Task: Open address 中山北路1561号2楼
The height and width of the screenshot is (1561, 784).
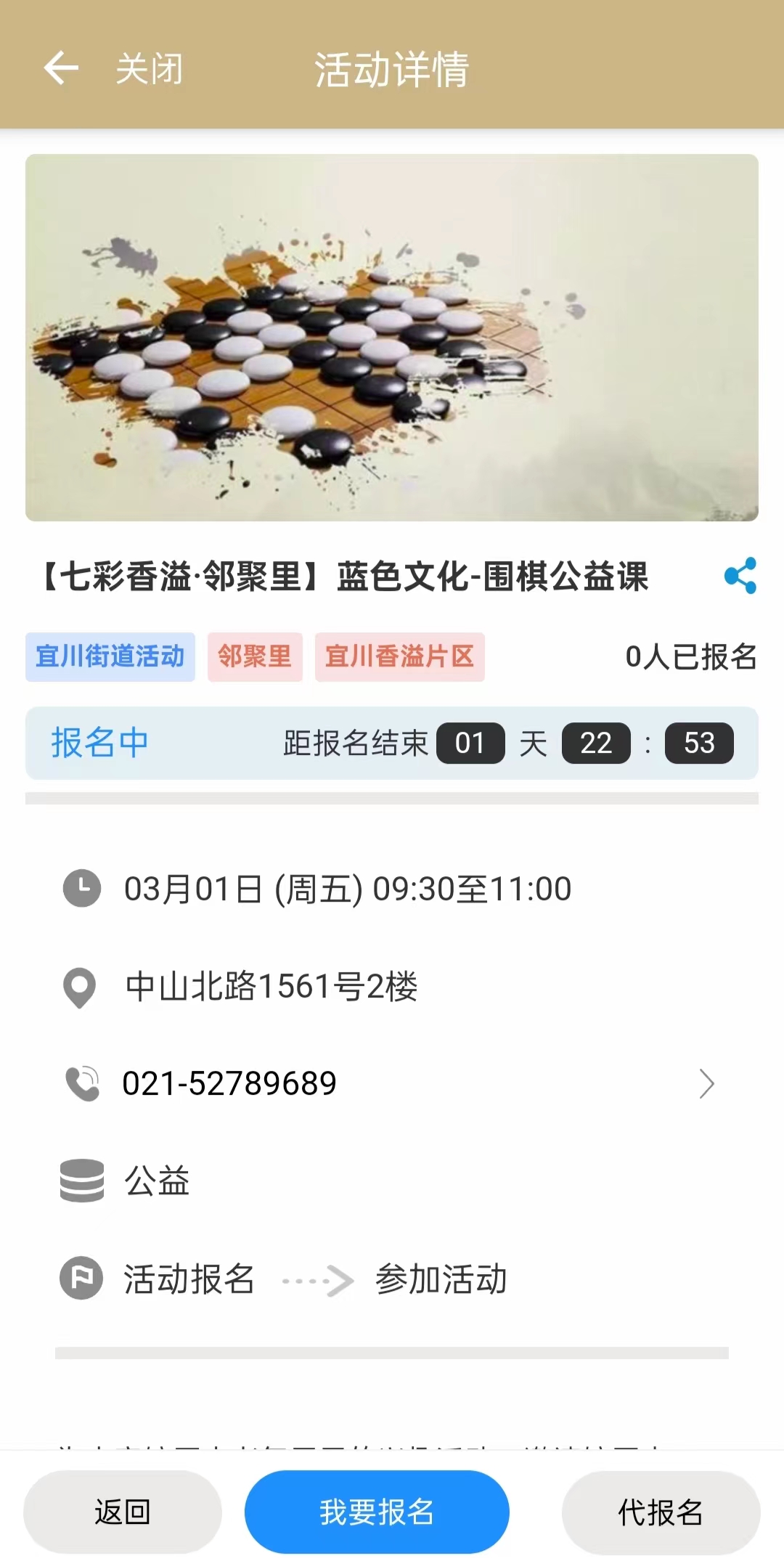Action: click(x=271, y=987)
